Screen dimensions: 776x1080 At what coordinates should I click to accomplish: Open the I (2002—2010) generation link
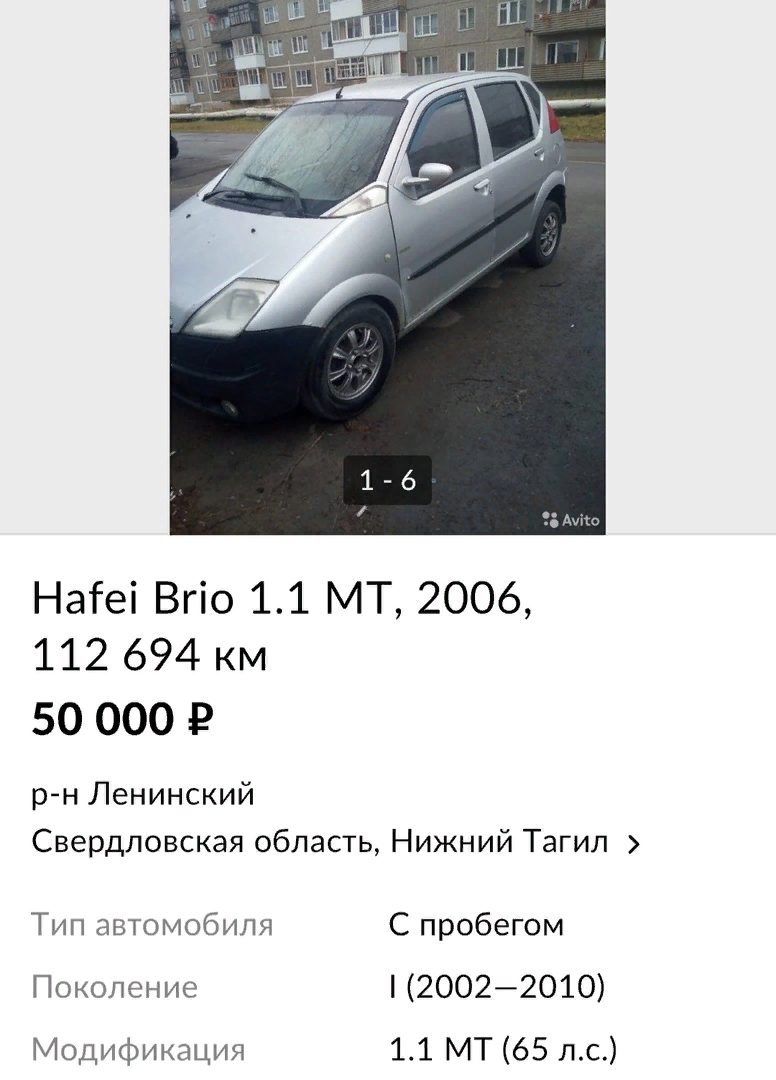(x=496, y=989)
